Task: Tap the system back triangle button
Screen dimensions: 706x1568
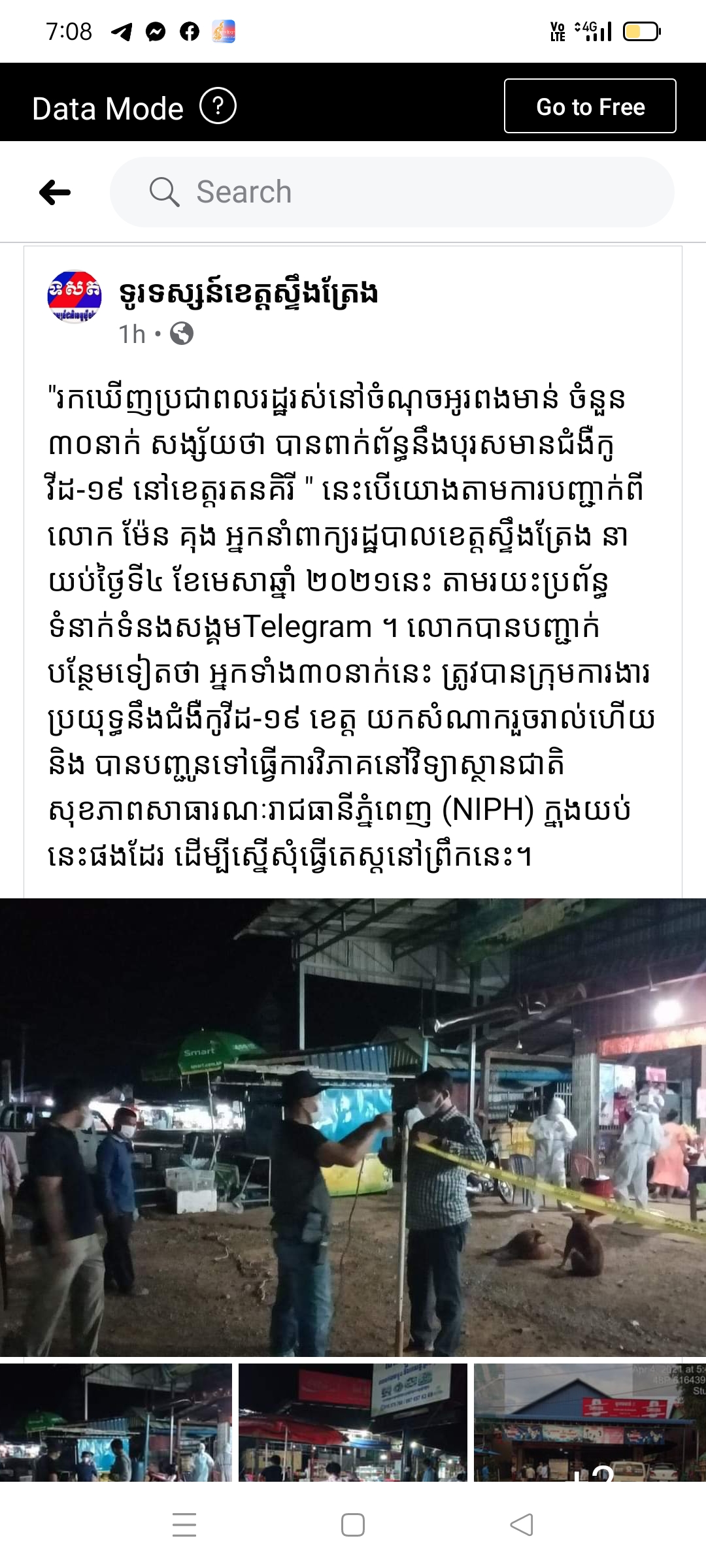Action: 522,1525
